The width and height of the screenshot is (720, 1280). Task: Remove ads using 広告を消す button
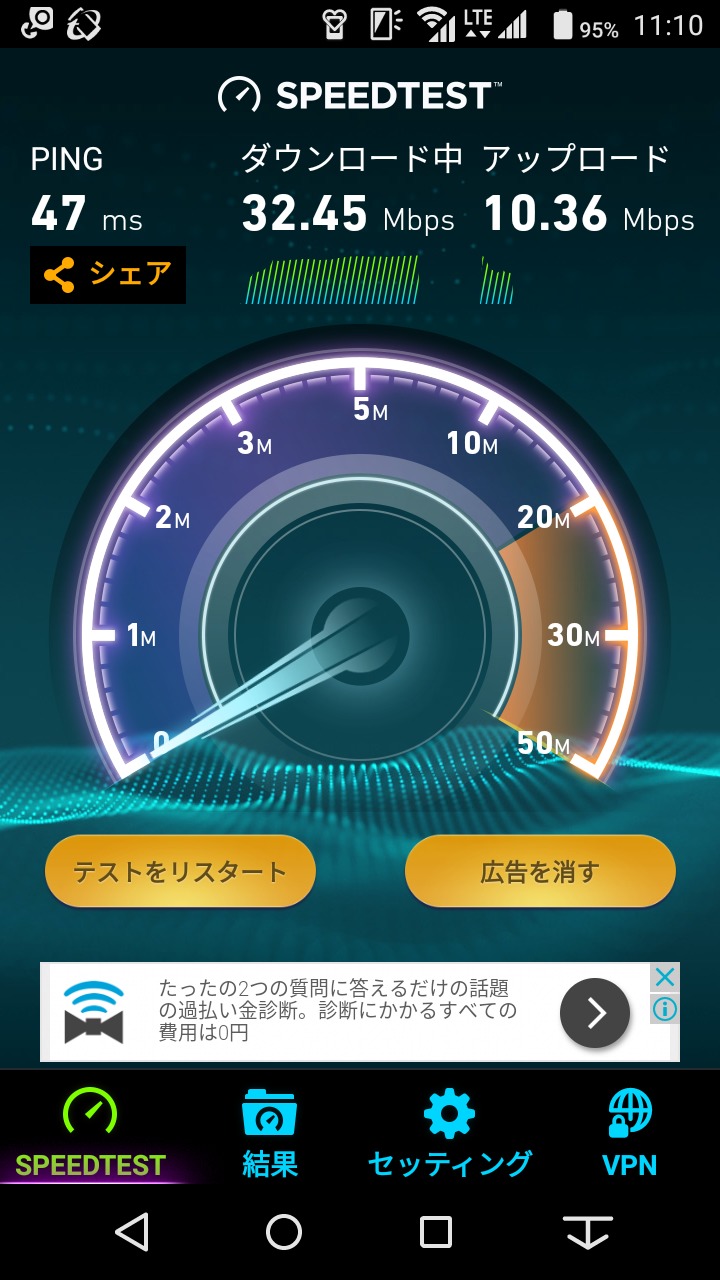540,871
